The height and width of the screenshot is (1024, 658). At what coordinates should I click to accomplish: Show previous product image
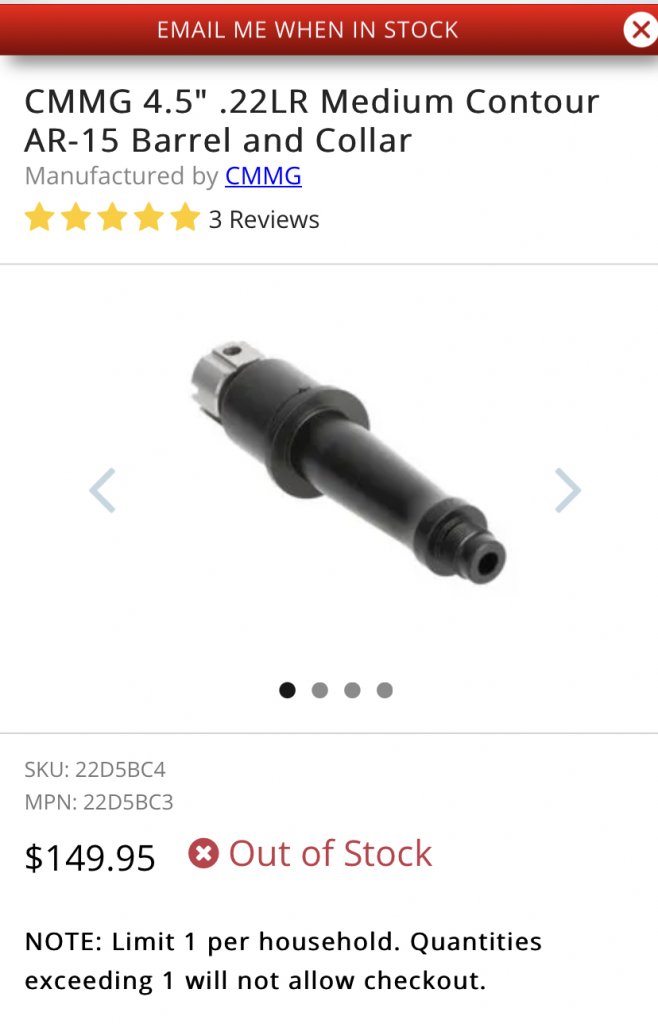[x=102, y=490]
